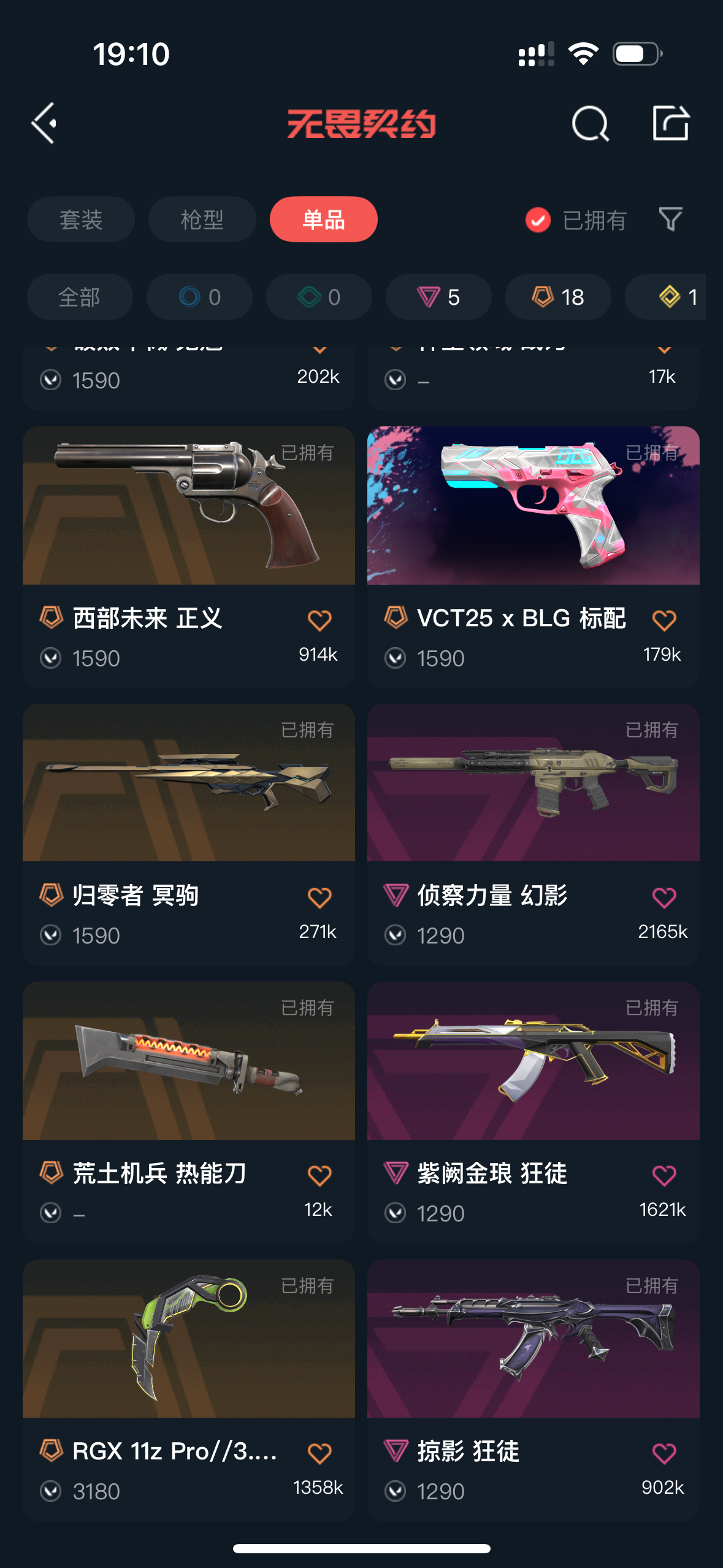Image resolution: width=723 pixels, height=1568 pixels.
Task: Filter by orange tier chip showing 18
Action: [557, 298]
